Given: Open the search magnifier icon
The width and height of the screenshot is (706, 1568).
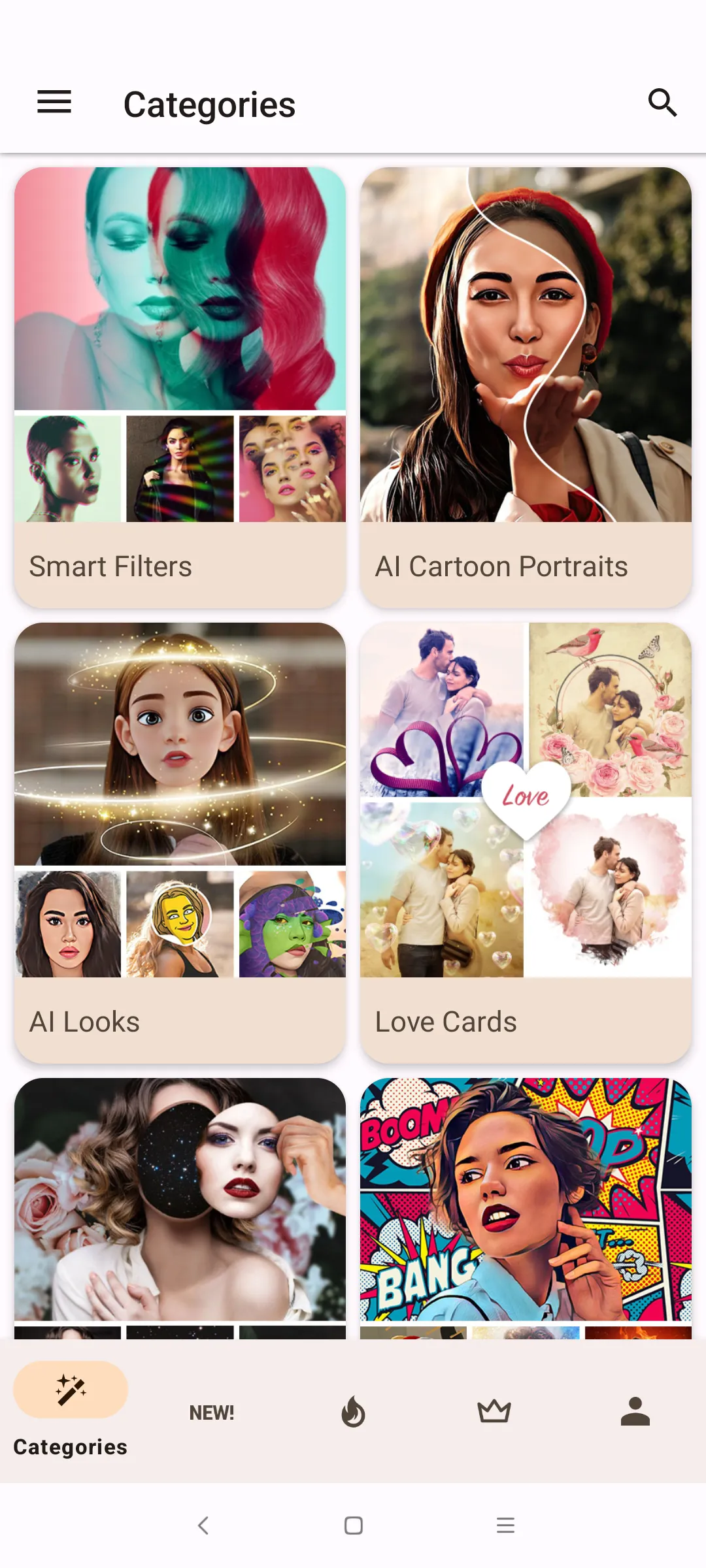Looking at the screenshot, I should 662,103.
